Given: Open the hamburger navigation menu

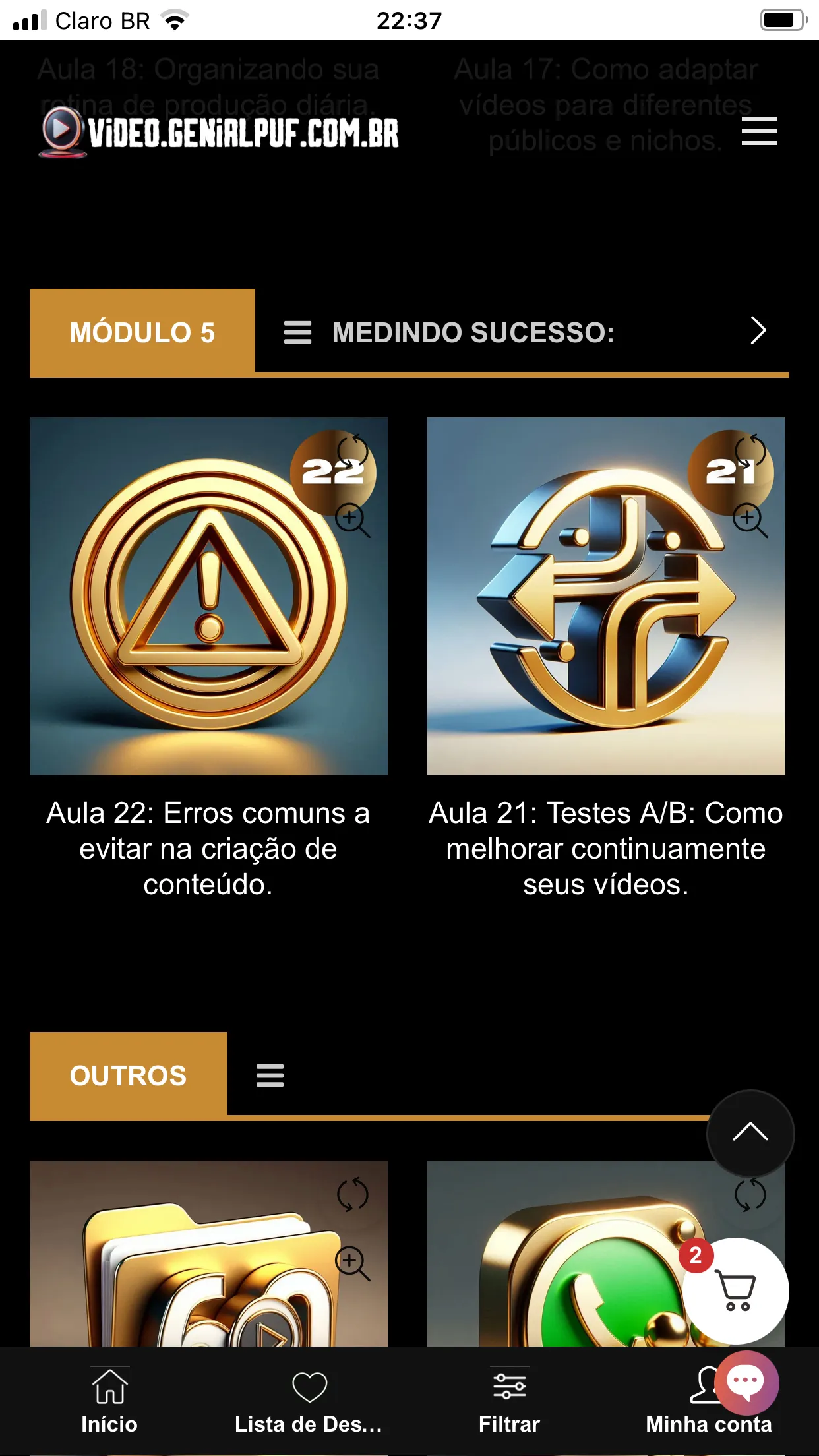Looking at the screenshot, I should pos(759,131).
